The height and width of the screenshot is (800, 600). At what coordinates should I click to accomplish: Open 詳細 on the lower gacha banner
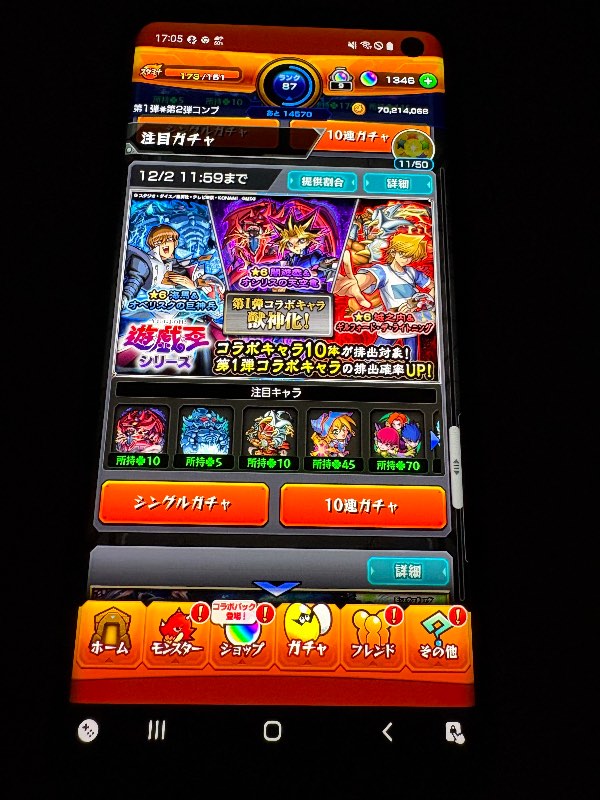pos(407,571)
